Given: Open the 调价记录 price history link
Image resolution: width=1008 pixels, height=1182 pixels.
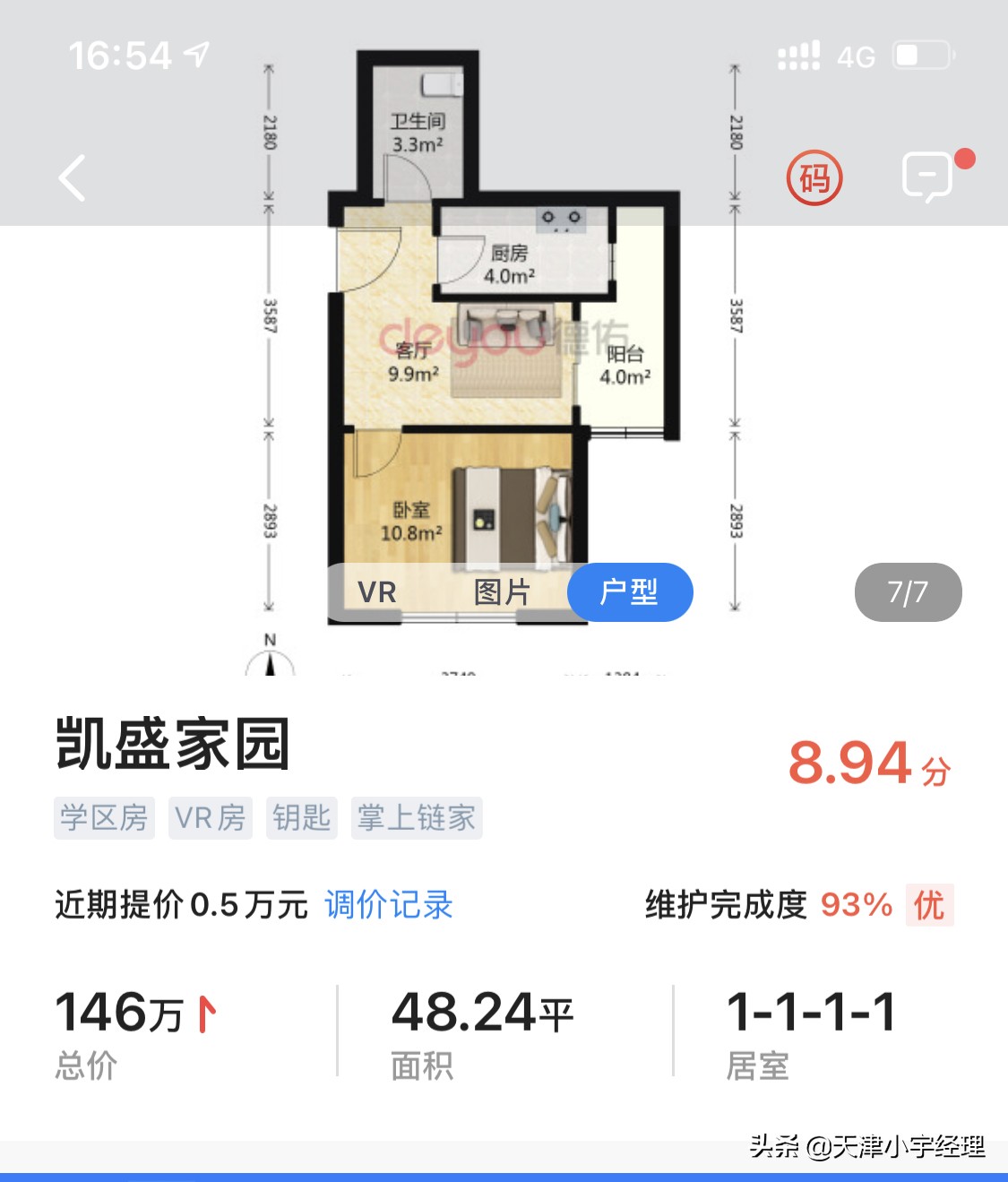Looking at the screenshot, I should coord(390,907).
